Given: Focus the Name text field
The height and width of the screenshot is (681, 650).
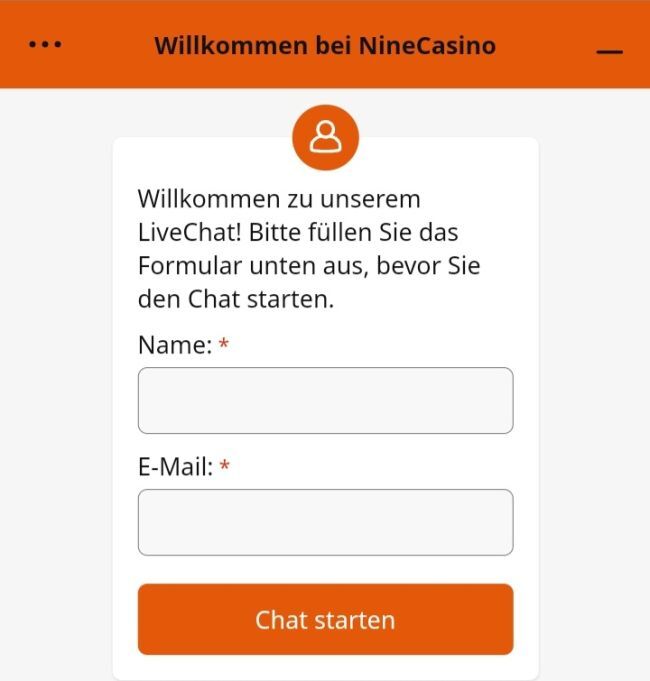Looking at the screenshot, I should point(325,400).
